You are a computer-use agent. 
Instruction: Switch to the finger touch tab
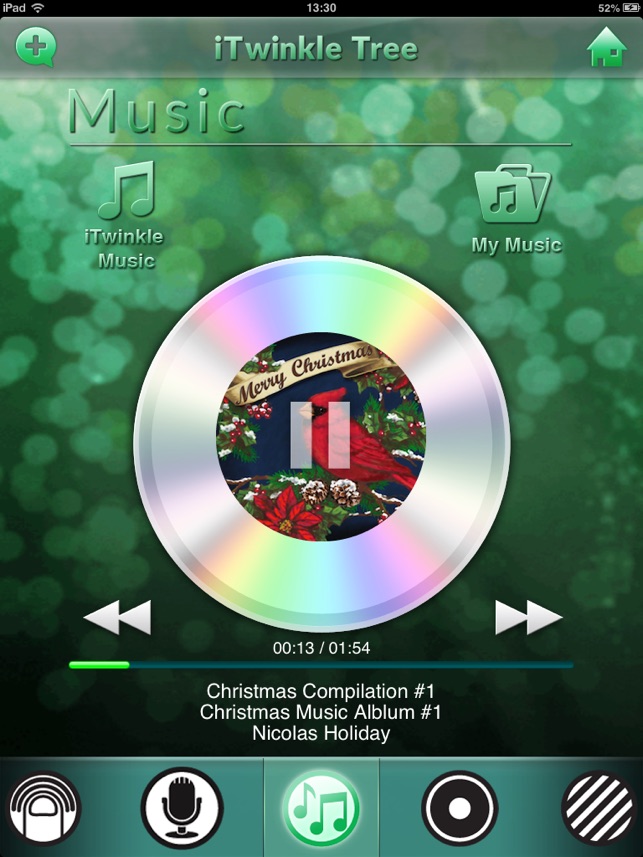[44, 808]
